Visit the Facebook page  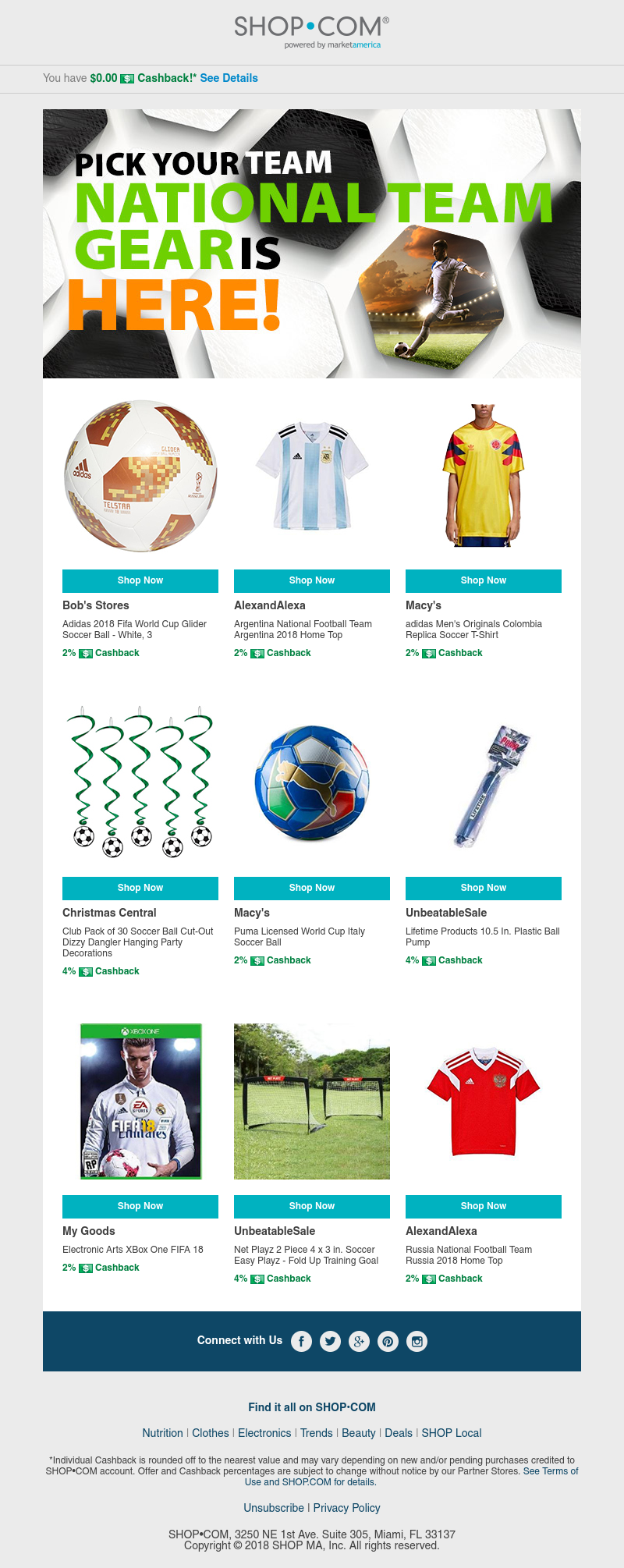[x=301, y=1341]
